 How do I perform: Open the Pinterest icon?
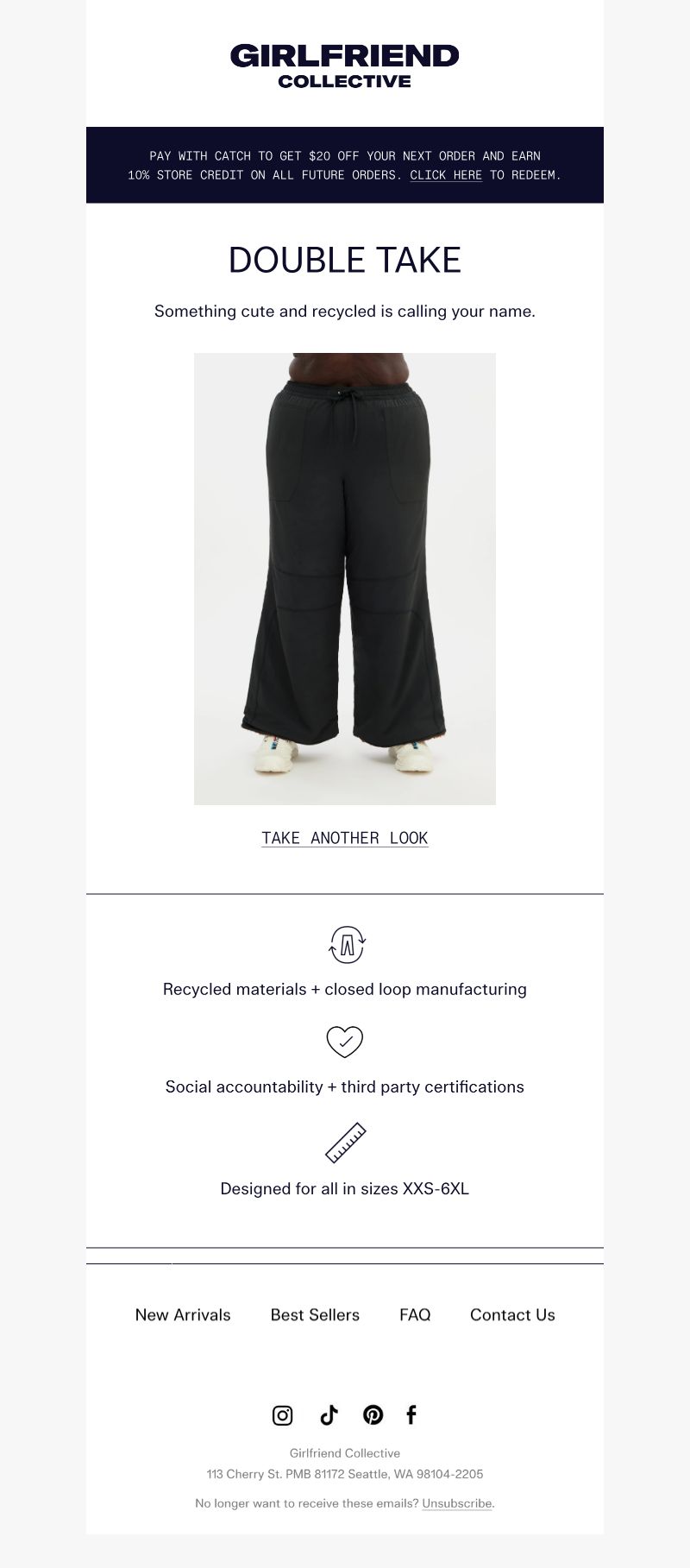point(373,1415)
